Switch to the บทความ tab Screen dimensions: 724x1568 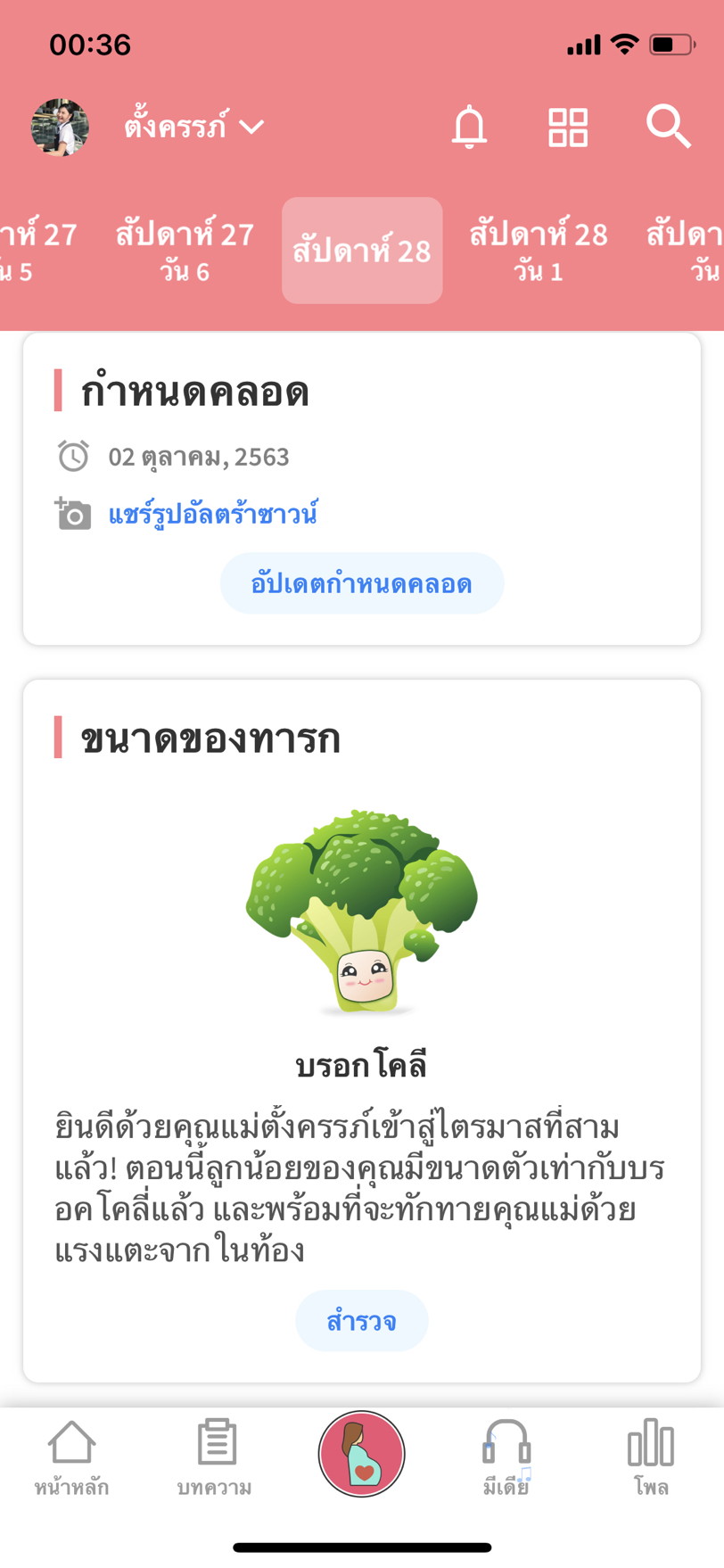pyautogui.click(x=215, y=1456)
